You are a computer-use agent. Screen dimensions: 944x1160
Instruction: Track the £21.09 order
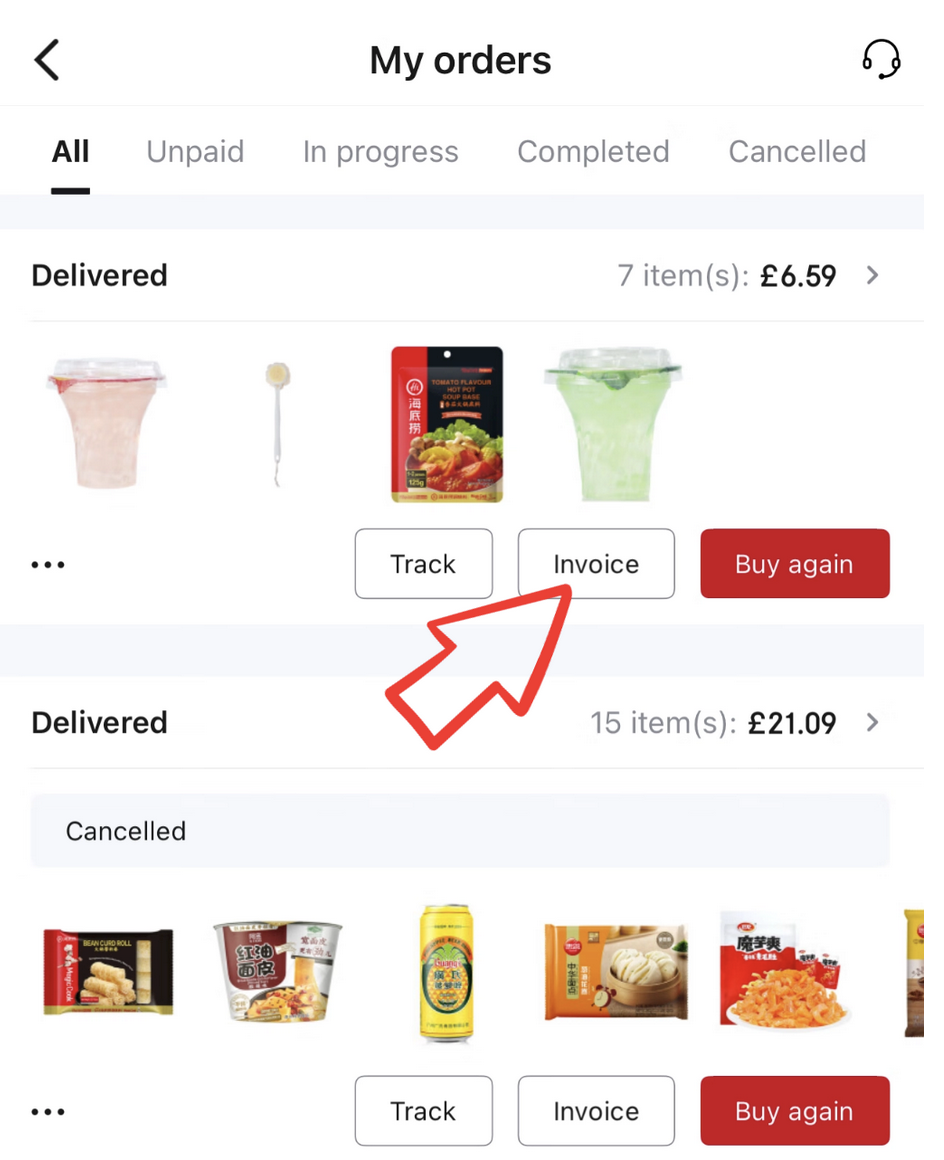click(423, 1111)
